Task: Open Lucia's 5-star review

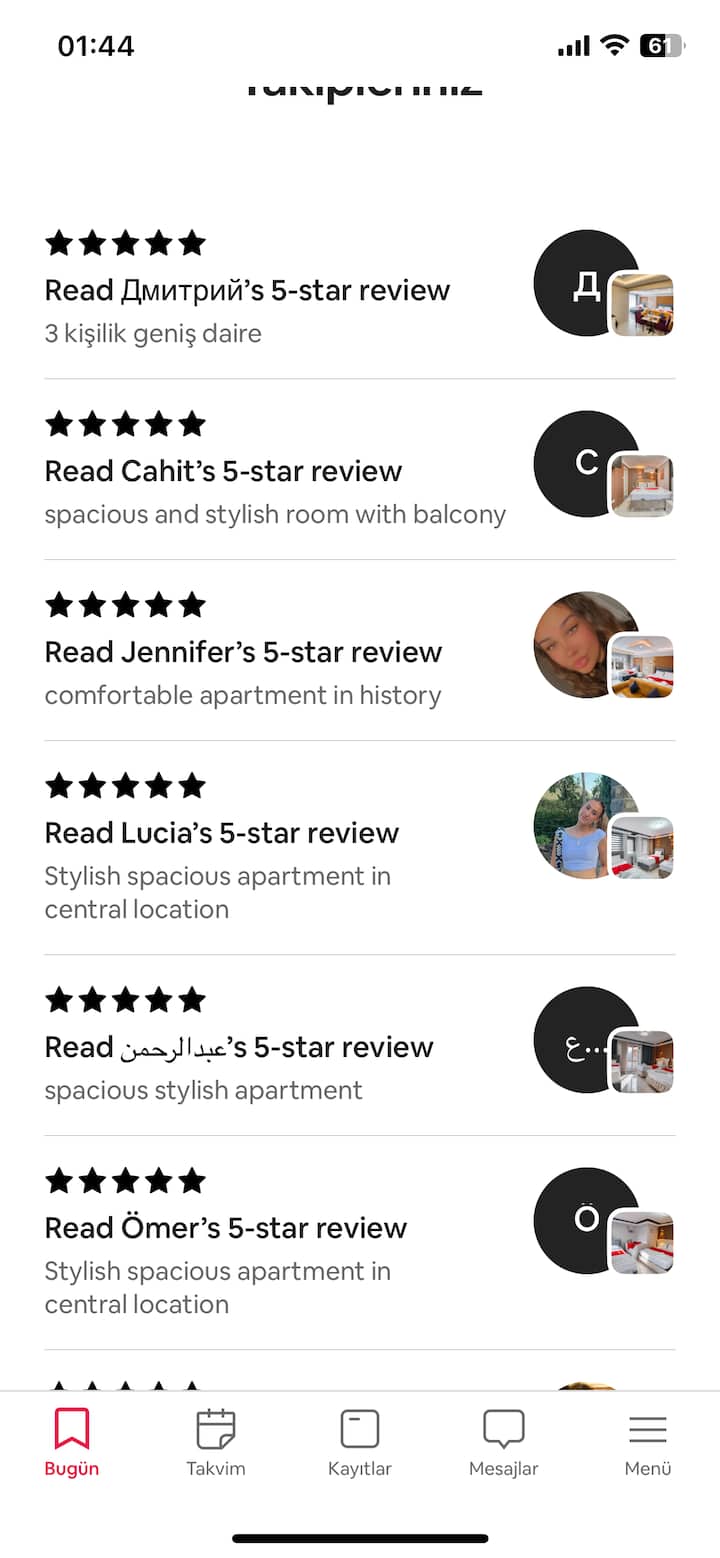Action: coord(222,833)
